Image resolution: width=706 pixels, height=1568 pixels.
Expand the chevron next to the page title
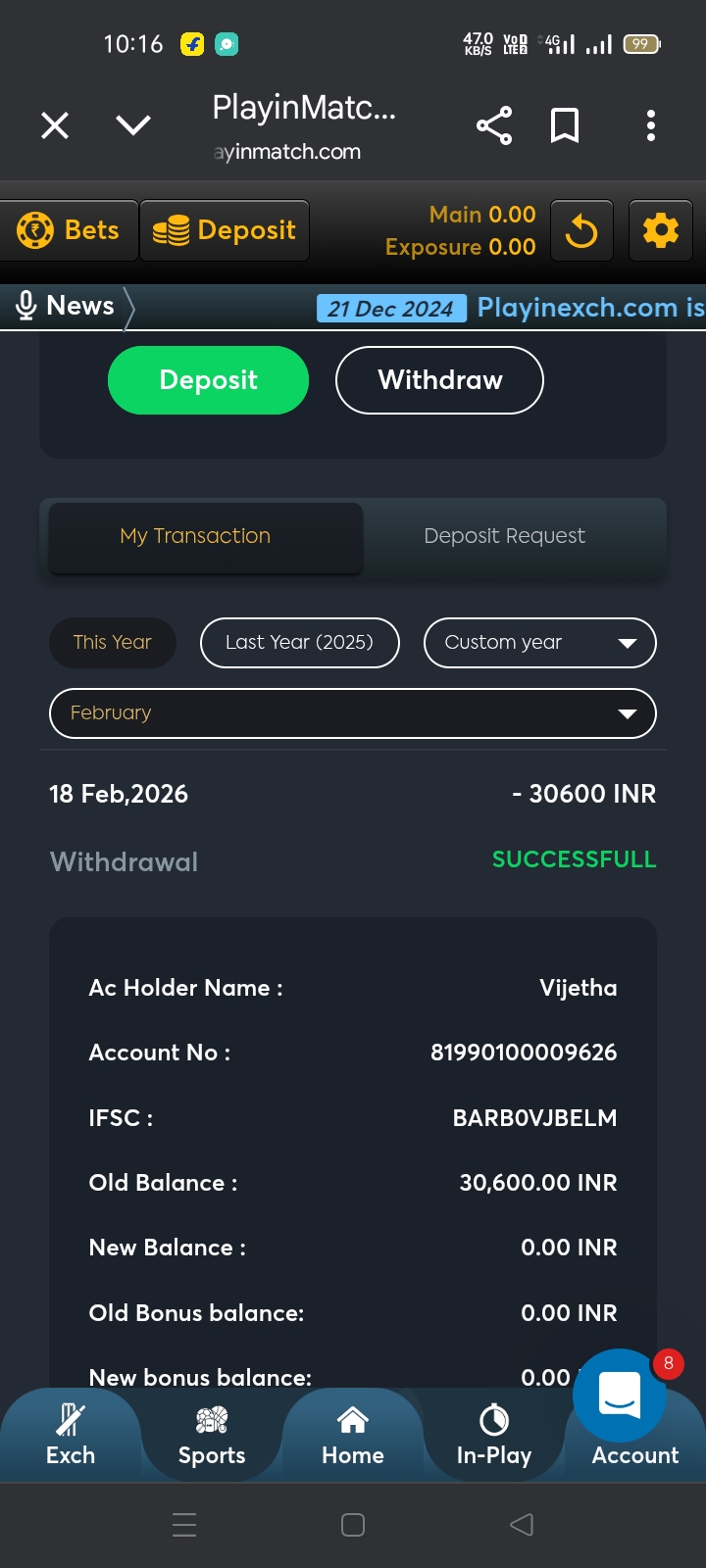[x=133, y=125]
